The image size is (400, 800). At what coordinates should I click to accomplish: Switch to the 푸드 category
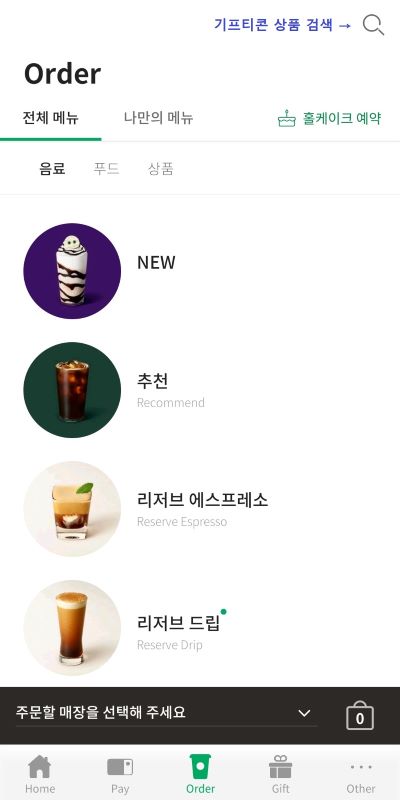pyautogui.click(x=107, y=168)
